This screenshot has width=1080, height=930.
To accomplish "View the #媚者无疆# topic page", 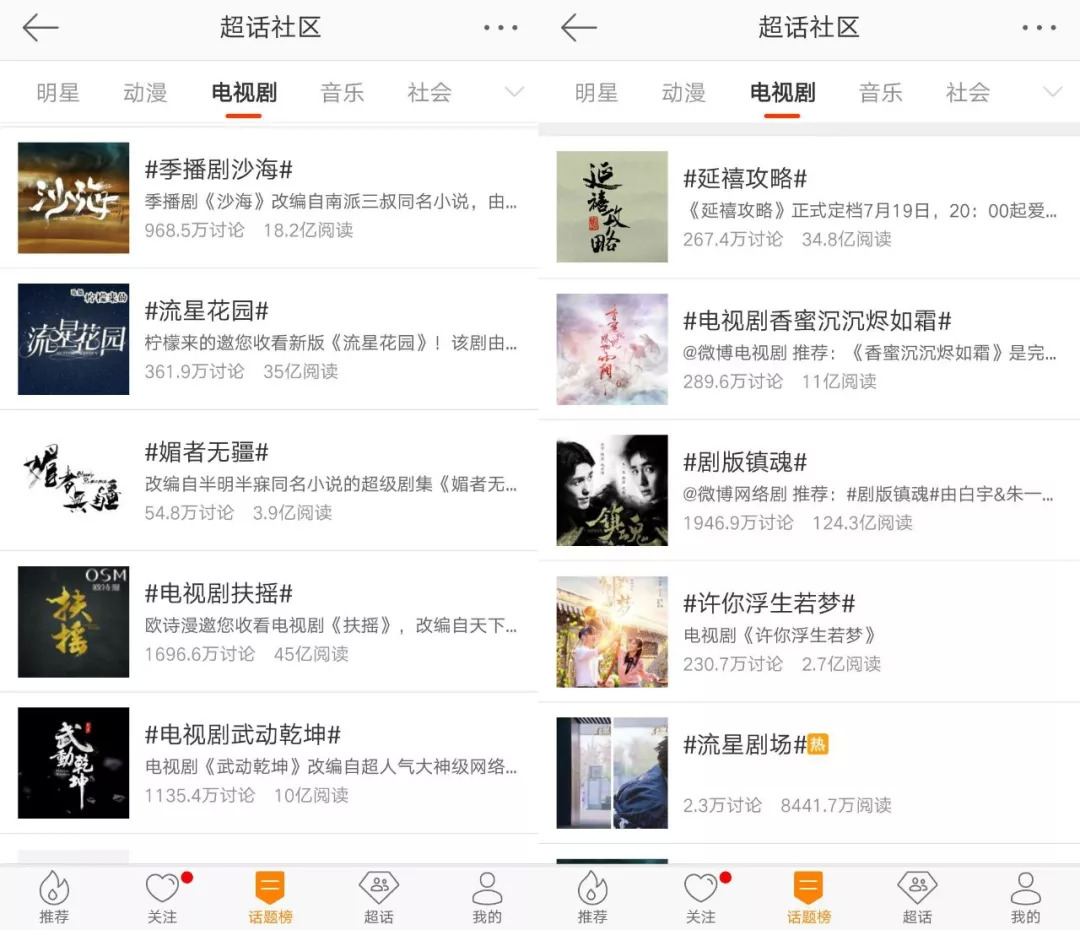I will 207,452.
